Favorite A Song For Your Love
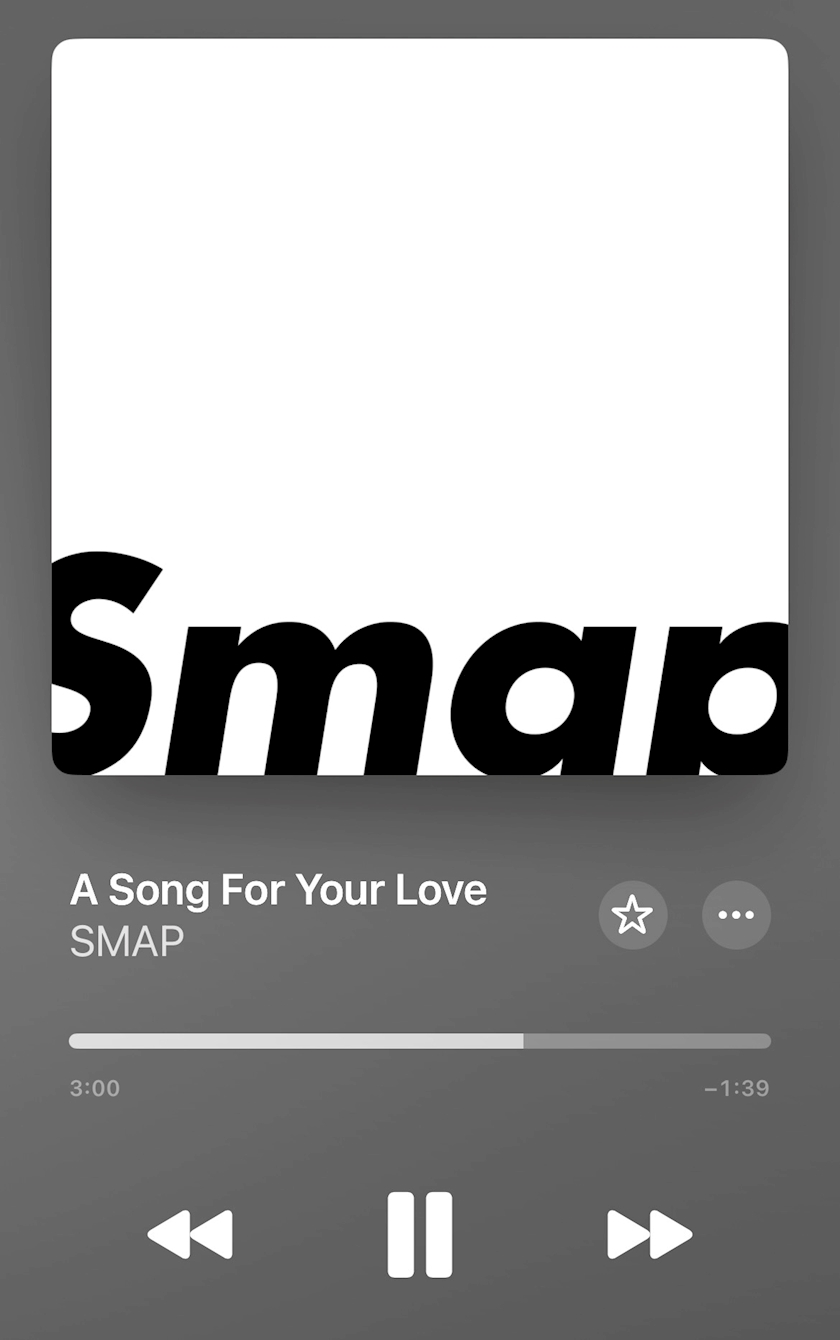The height and width of the screenshot is (1340, 840). coord(632,915)
